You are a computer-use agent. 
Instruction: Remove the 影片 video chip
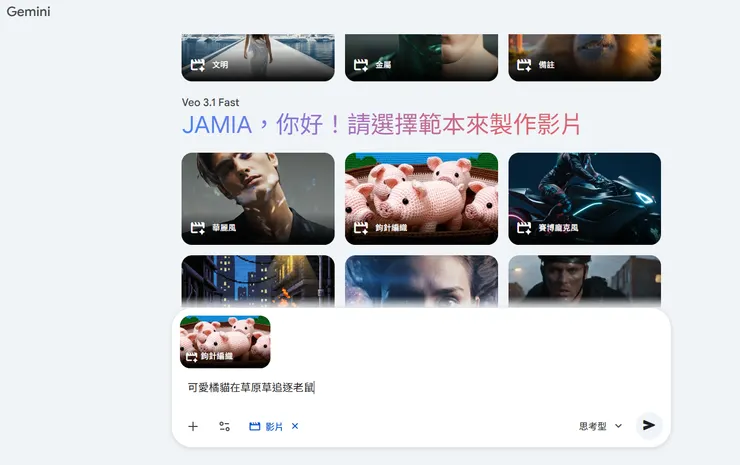(295, 427)
